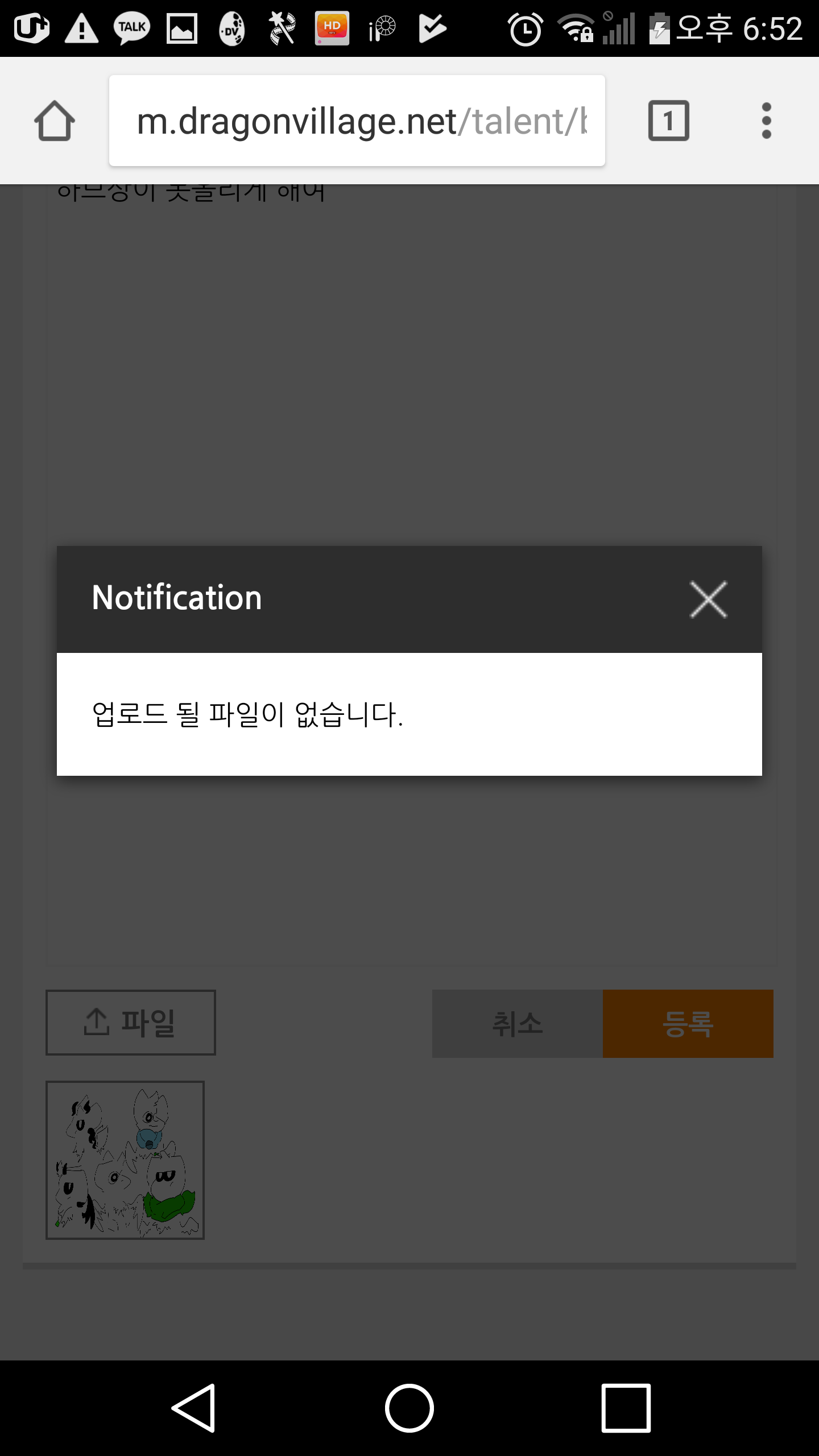
Task: Open the recent apps view
Action: click(626, 1408)
